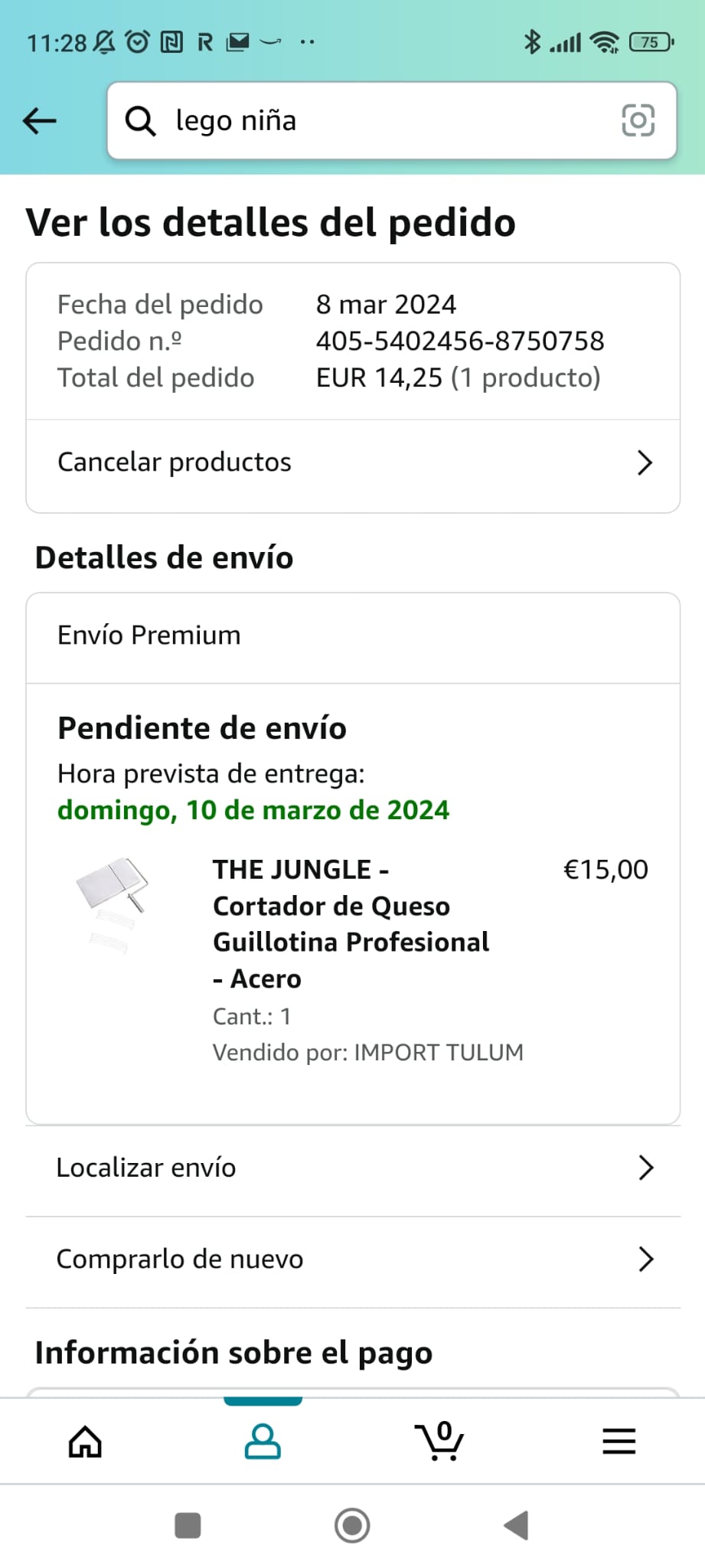Screen dimensions: 705x1568
Task: Tap the system home button
Action: point(352,1525)
